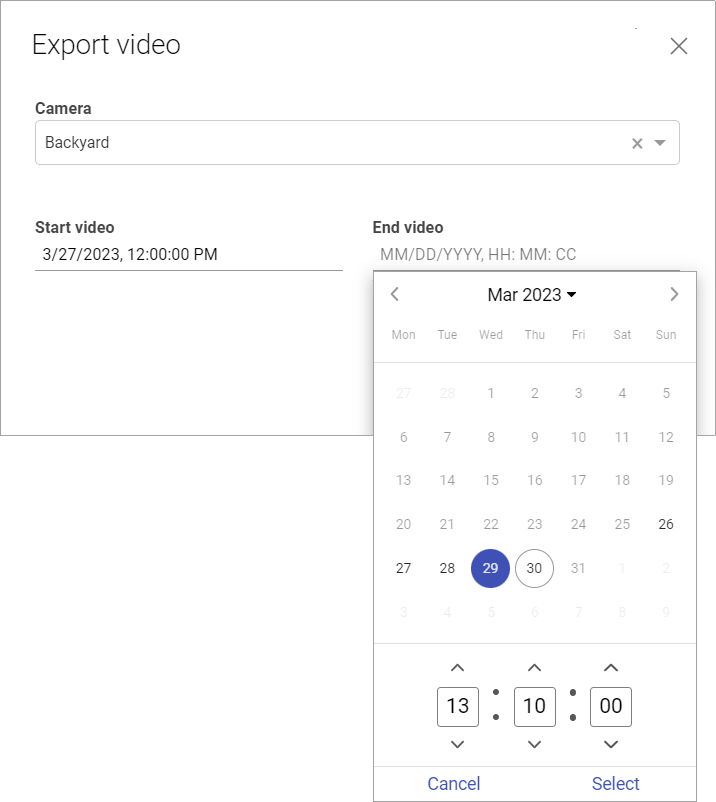
Task: Decrease the minutes below 10
Action: coord(534,744)
